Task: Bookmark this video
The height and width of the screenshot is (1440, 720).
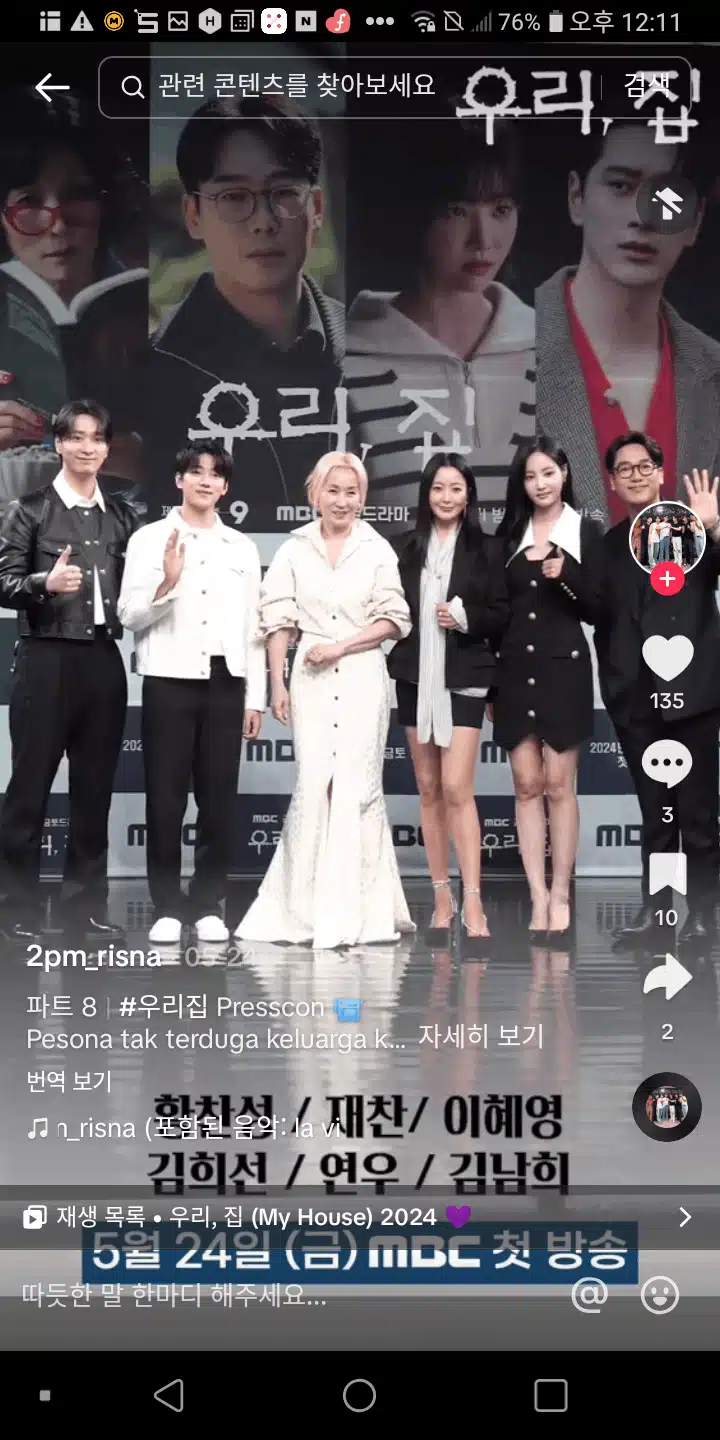Action: pos(667,874)
